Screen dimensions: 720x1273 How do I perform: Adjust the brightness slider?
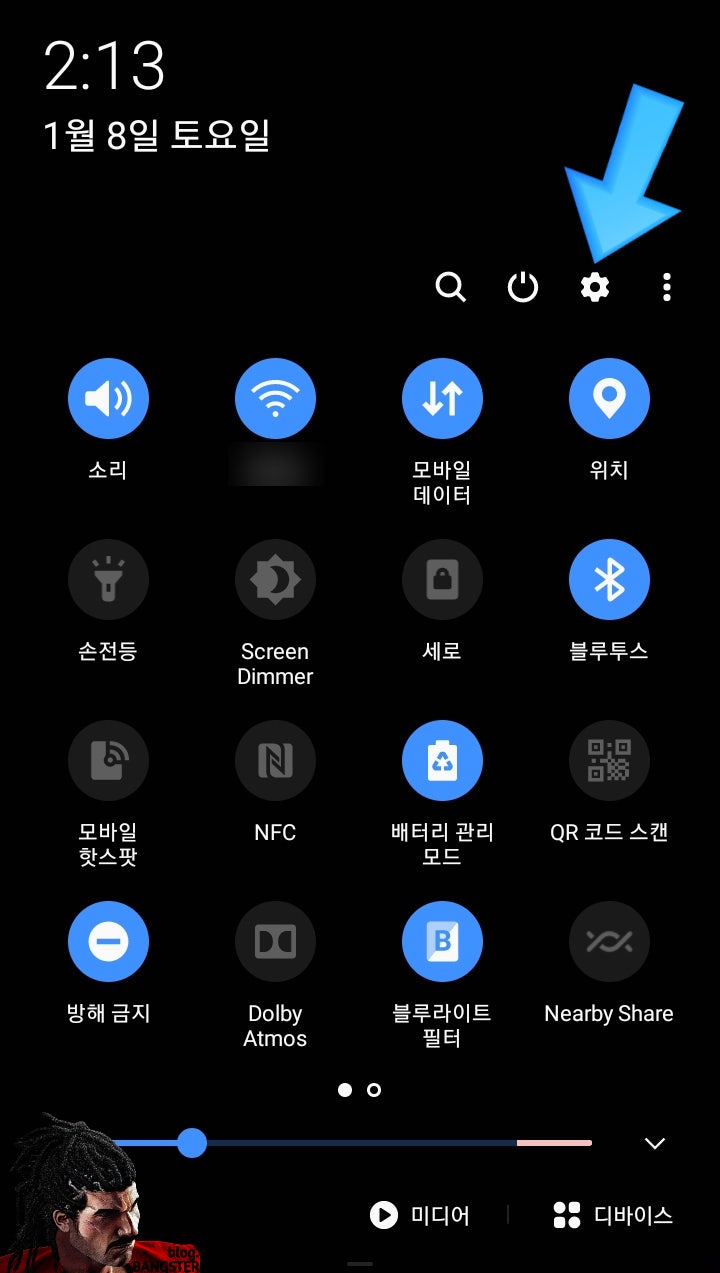[x=192, y=1142]
